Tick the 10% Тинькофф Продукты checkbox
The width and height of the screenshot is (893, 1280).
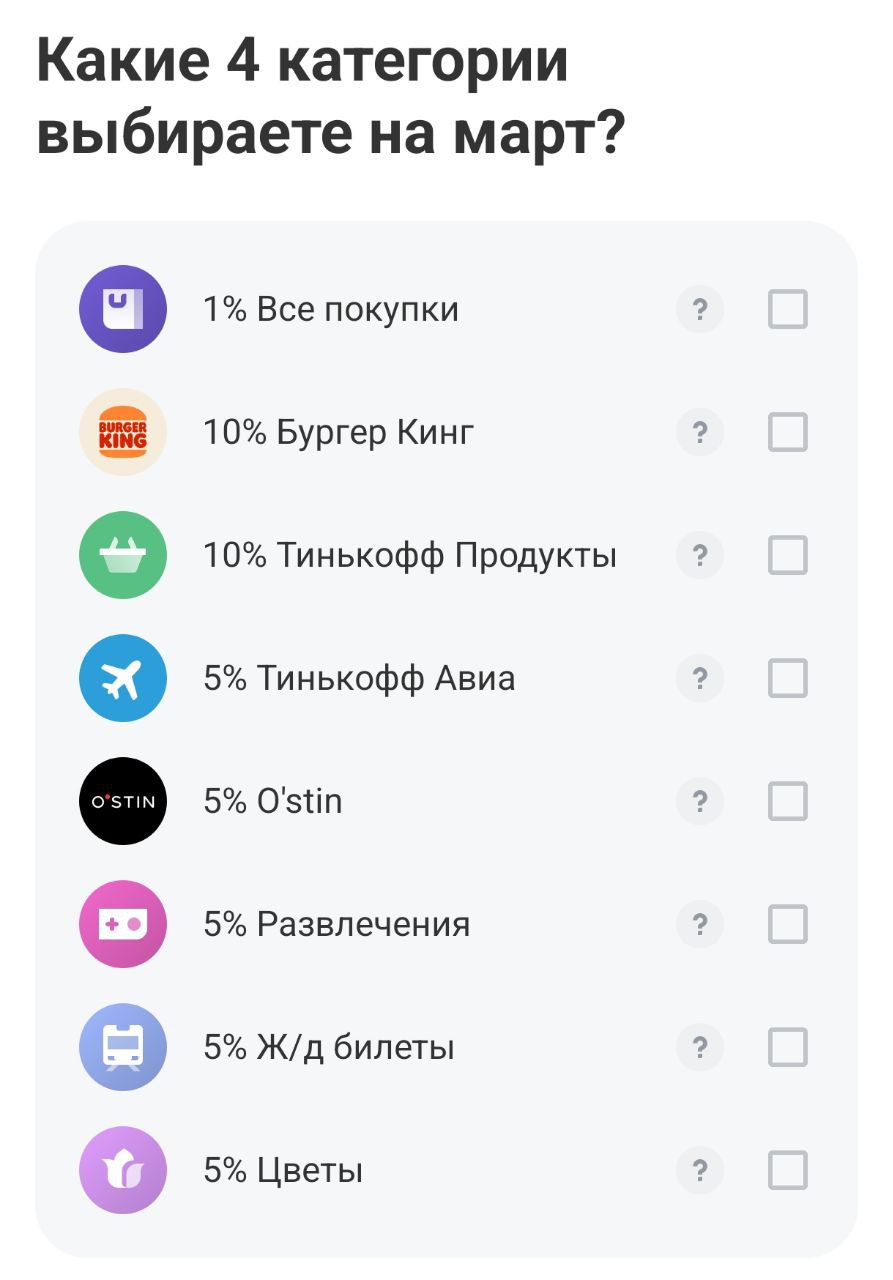787,555
